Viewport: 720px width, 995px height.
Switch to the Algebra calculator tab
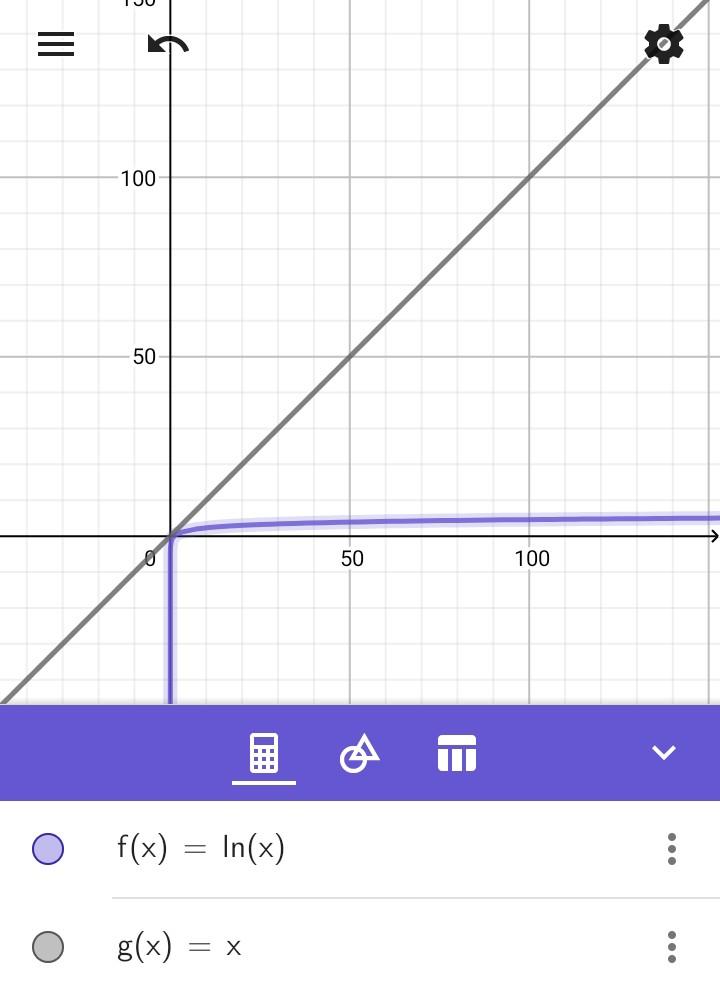pyautogui.click(x=264, y=753)
